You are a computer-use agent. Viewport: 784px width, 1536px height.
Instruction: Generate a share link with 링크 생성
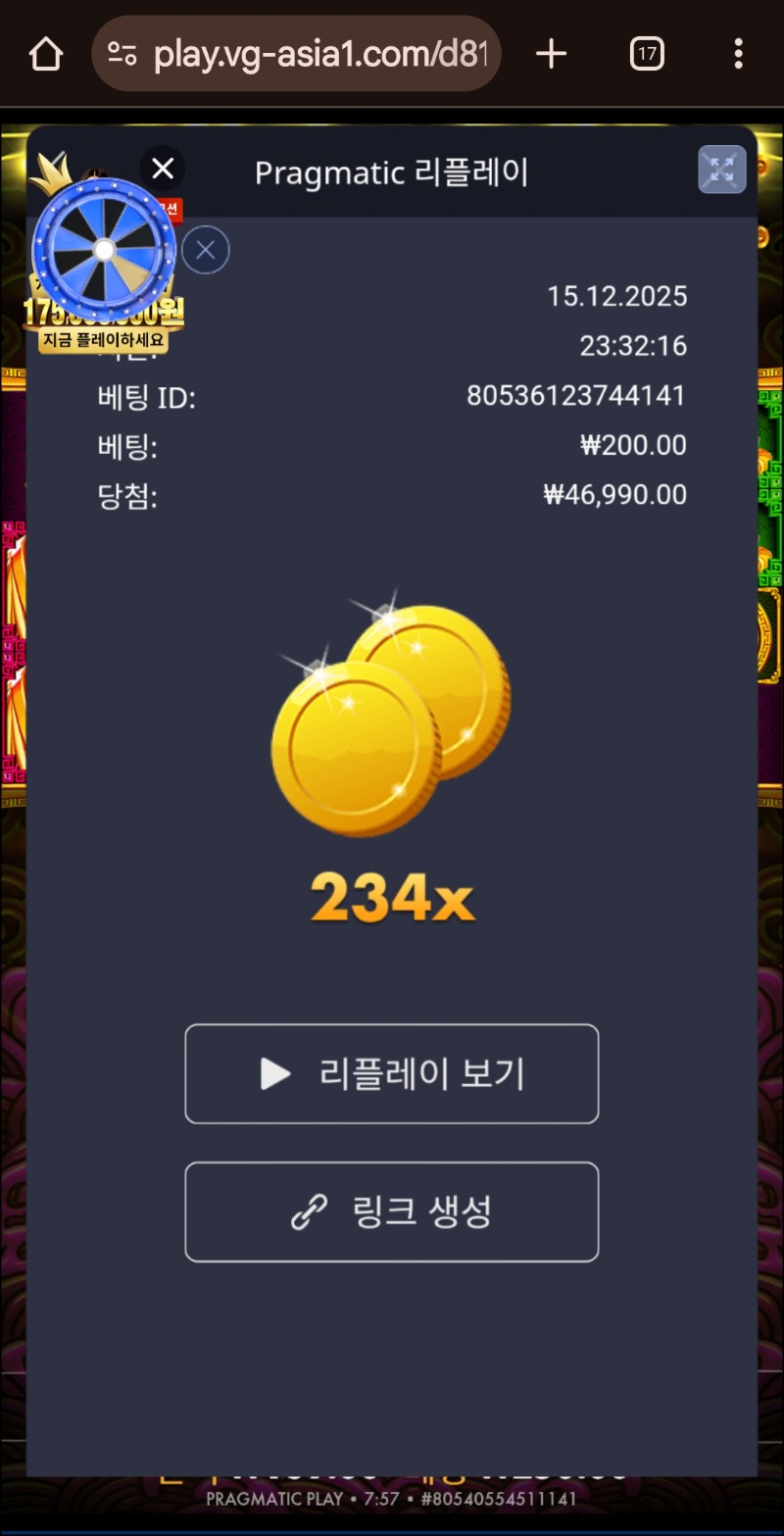[x=392, y=1213]
